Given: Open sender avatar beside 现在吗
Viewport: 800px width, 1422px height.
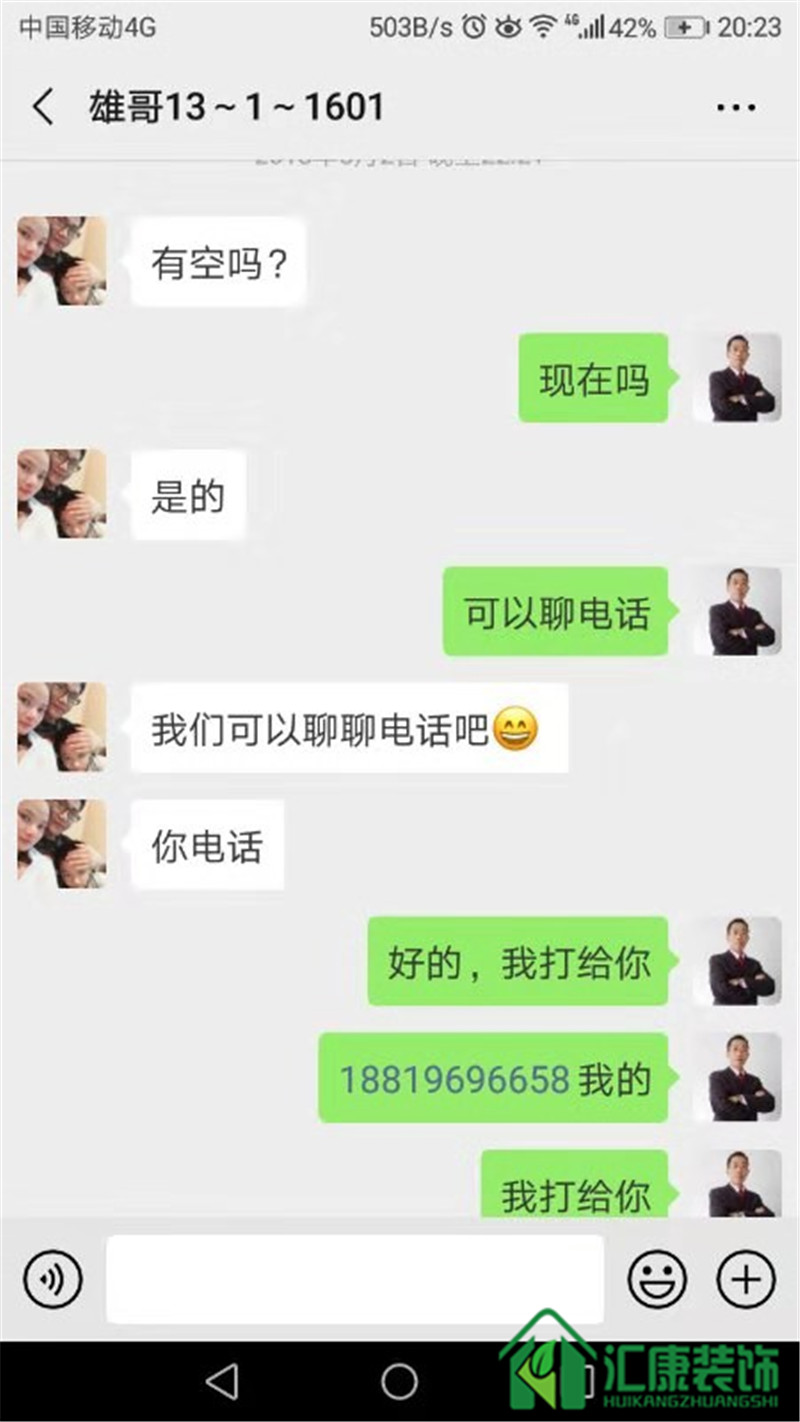Looking at the screenshot, I should tap(738, 378).
